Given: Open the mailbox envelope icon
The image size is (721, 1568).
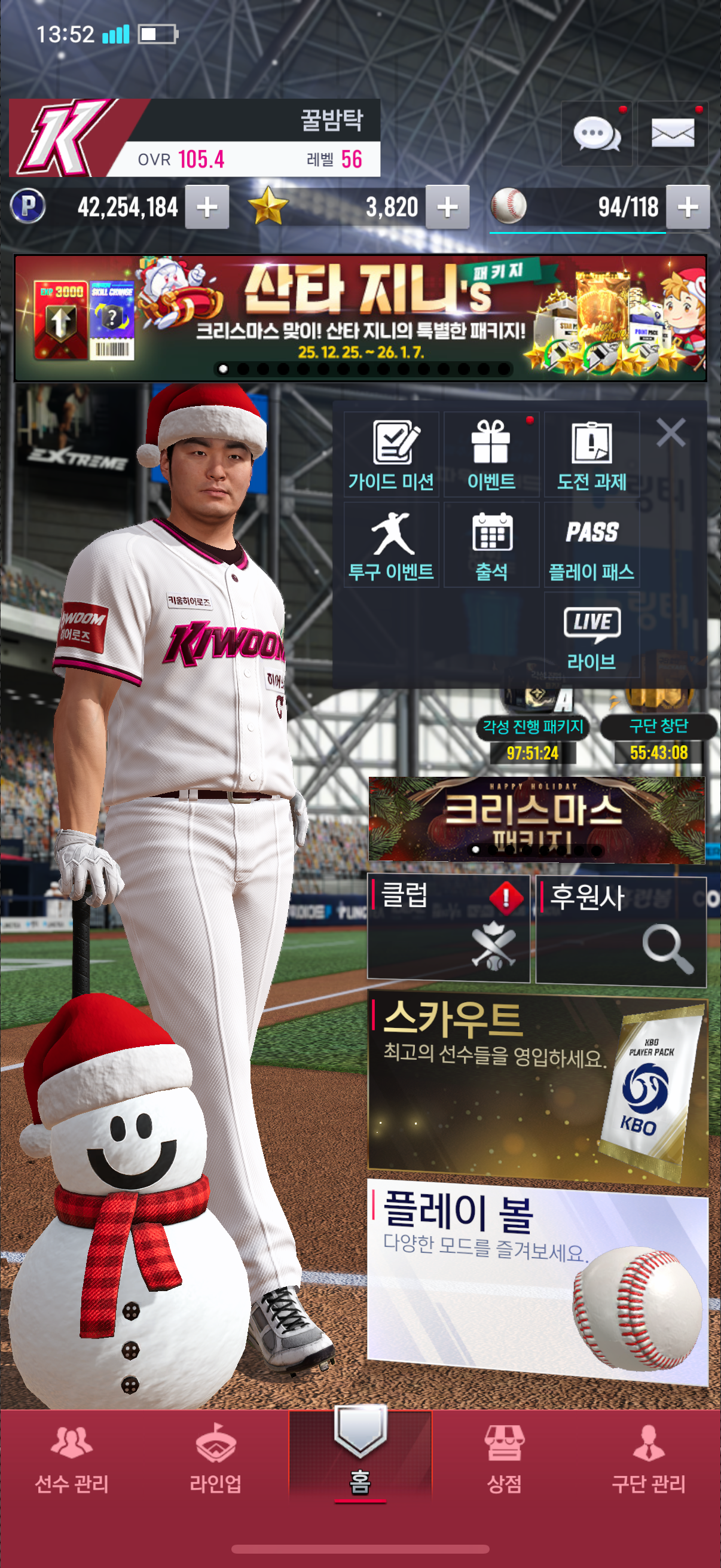Looking at the screenshot, I should coord(672,133).
